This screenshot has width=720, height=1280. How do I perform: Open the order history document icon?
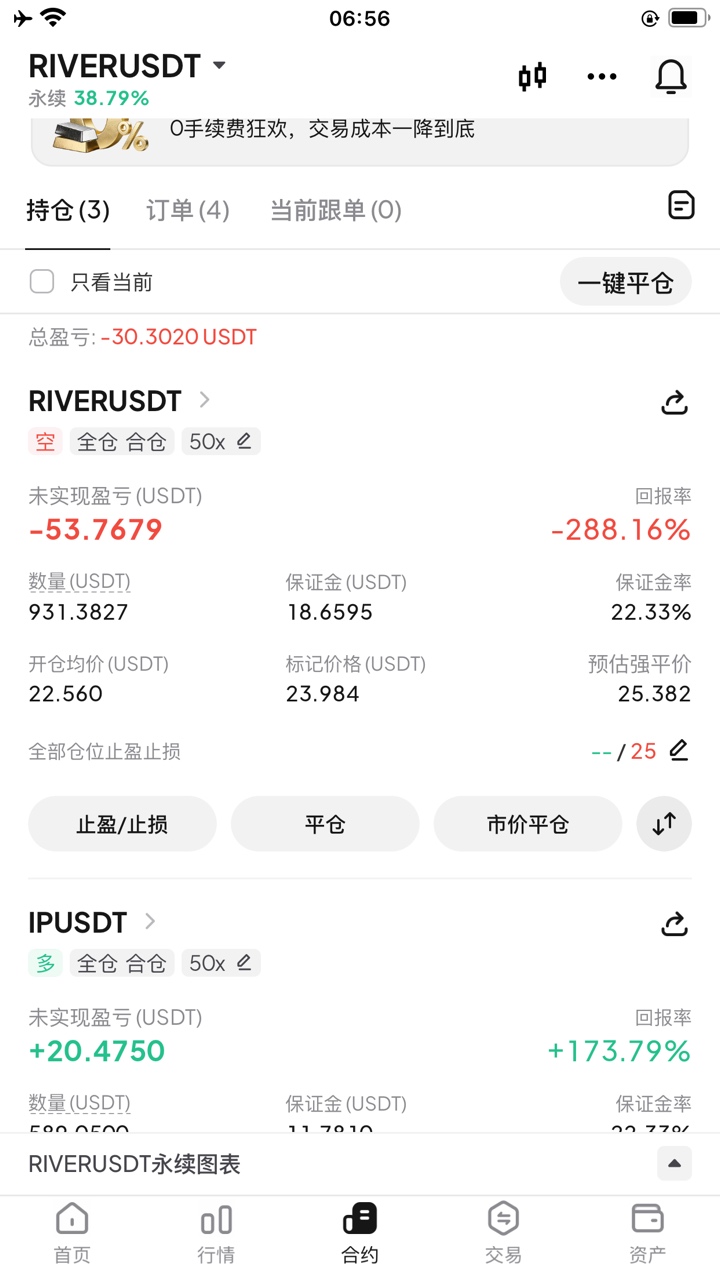click(x=681, y=206)
